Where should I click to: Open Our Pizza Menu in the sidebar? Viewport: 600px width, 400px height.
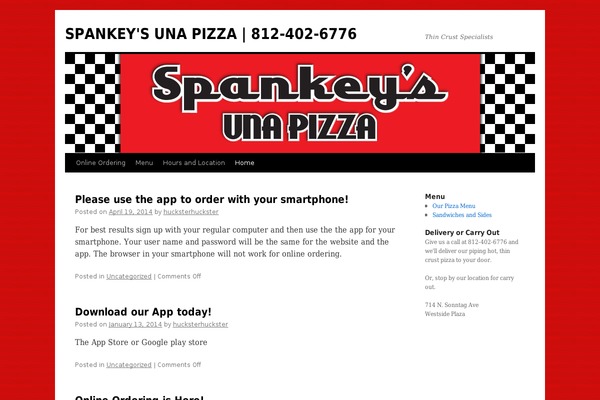453,205
